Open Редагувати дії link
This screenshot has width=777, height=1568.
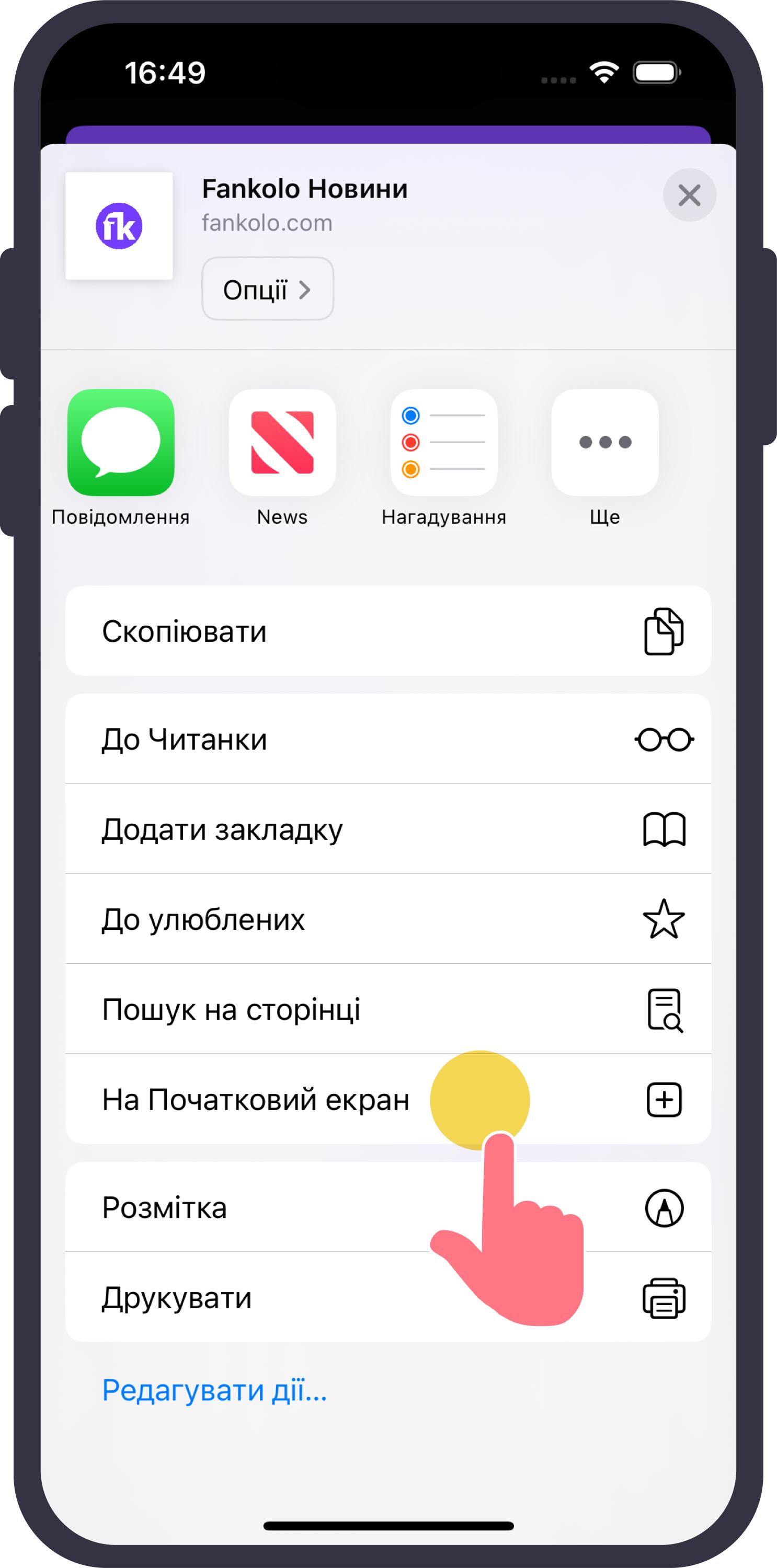click(x=214, y=1390)
